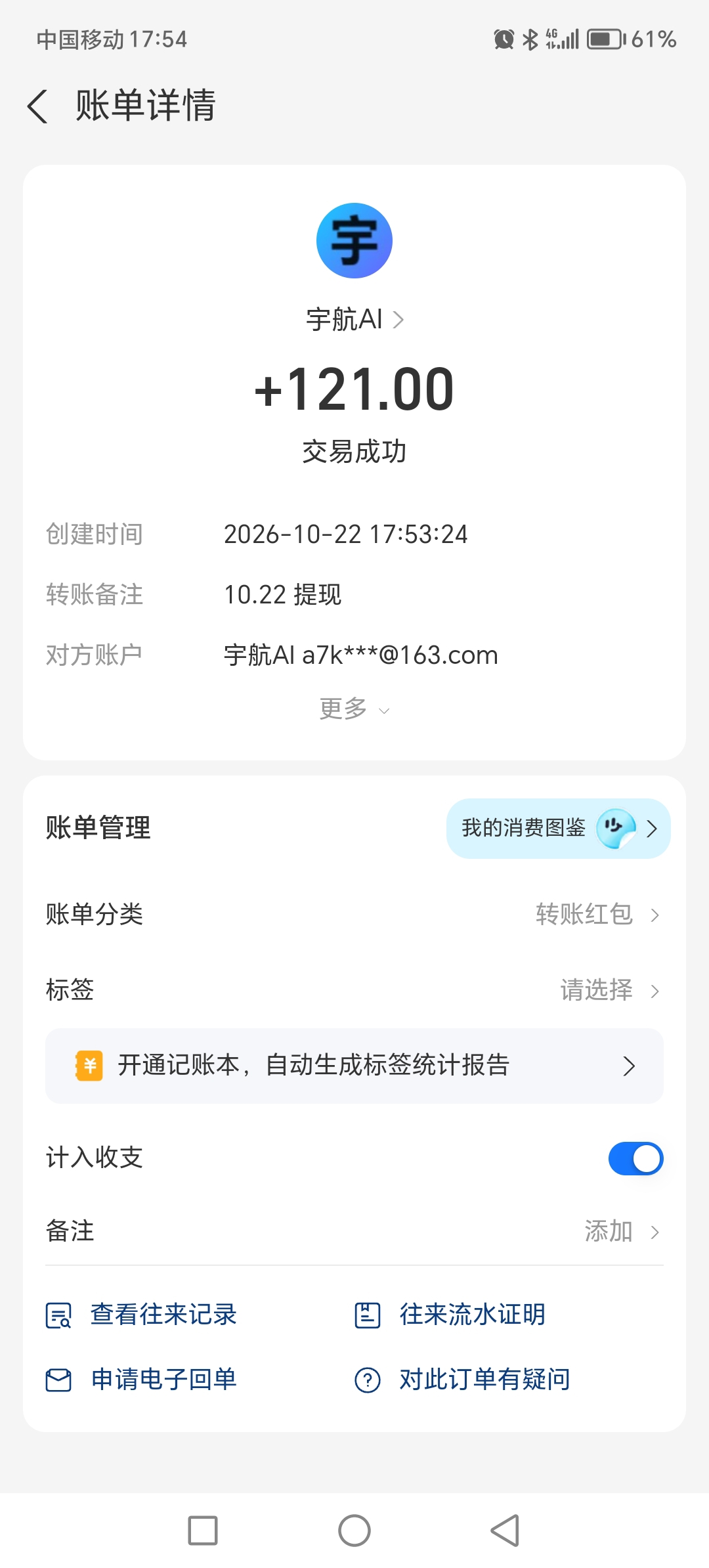Open 对此订单有疑问 help

[x=462, y=1380]
